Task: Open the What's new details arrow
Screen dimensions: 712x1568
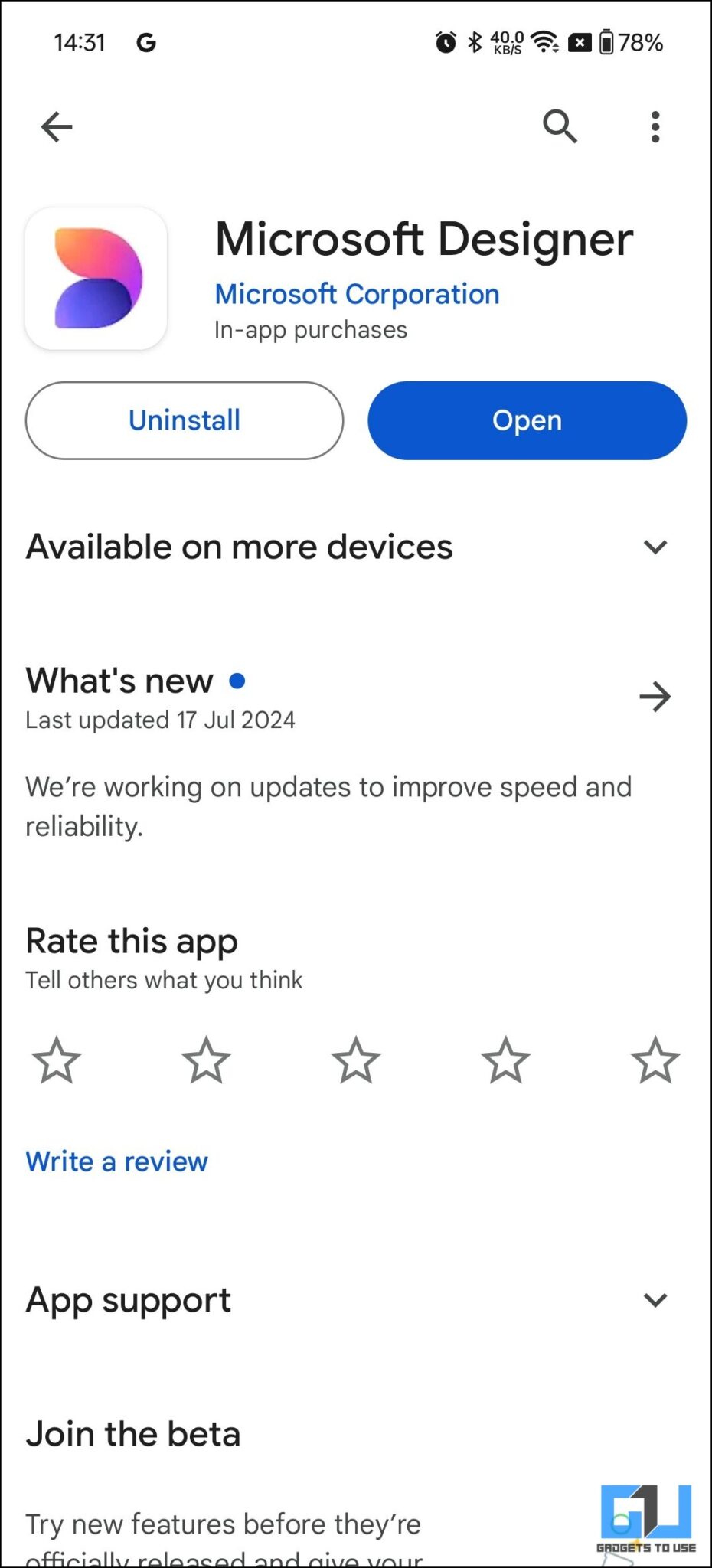Action: [655, 697]
